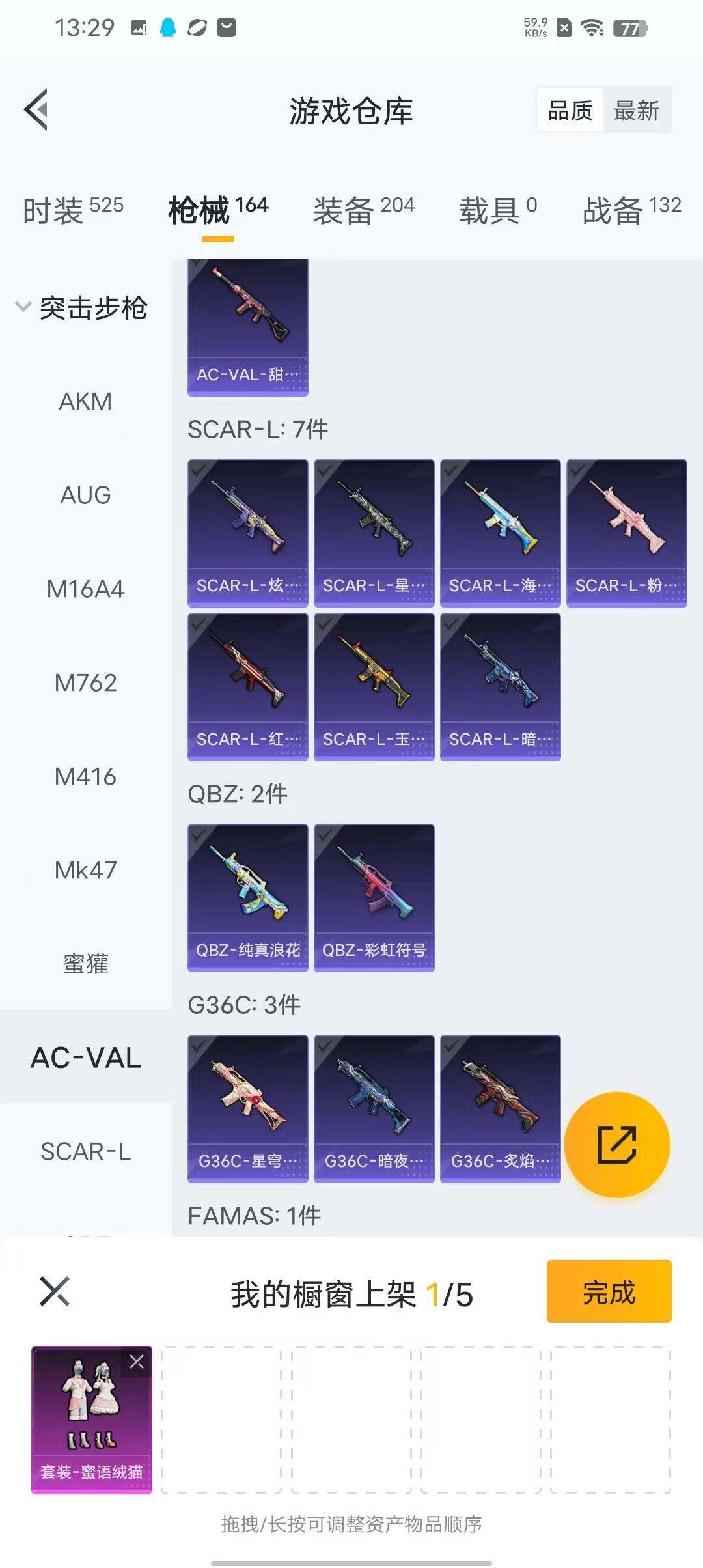Choose the G36C-星穹 skin tile

click(247, 1108)
